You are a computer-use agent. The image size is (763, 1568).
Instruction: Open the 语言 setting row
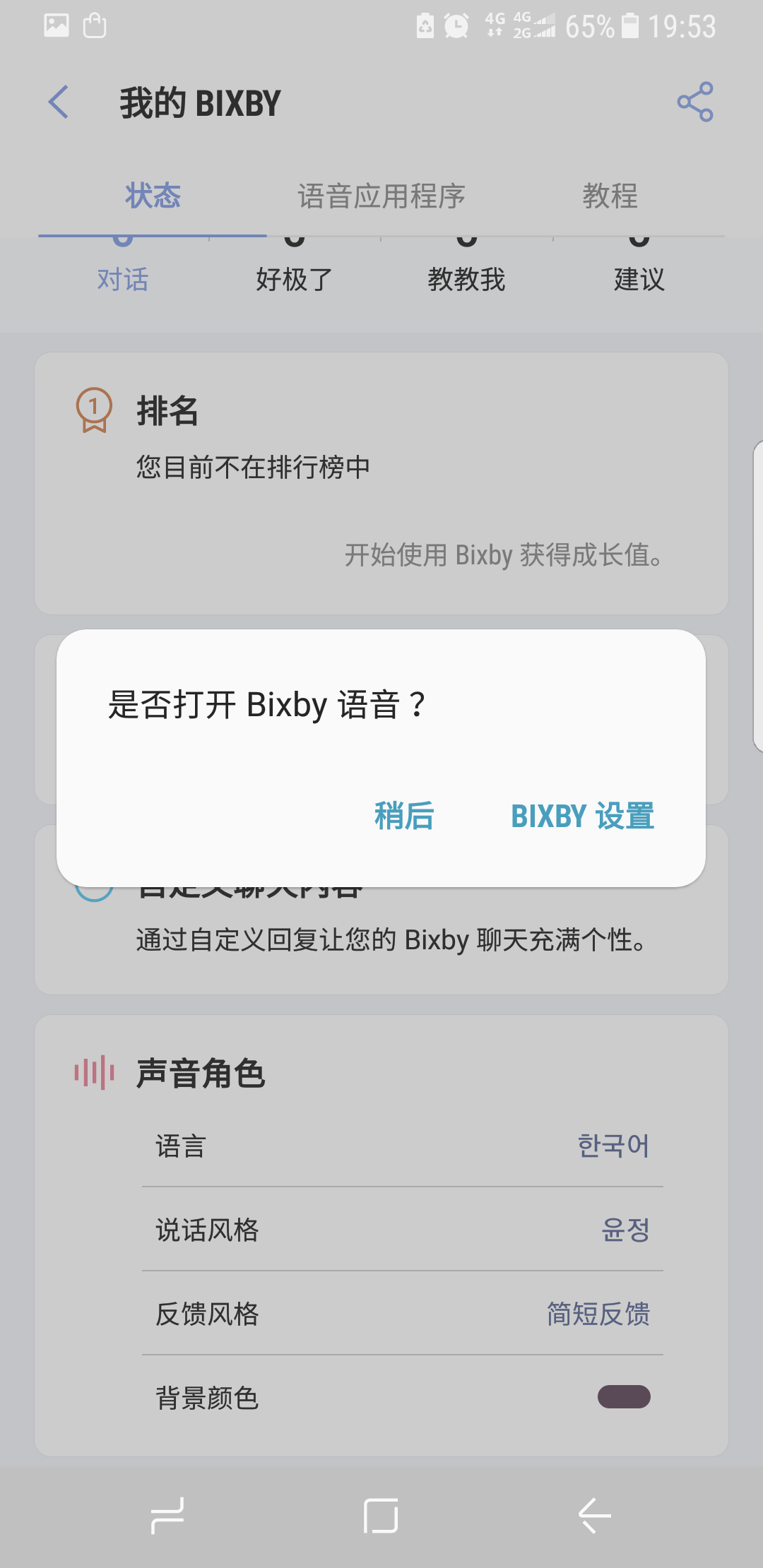[402, 1146]
